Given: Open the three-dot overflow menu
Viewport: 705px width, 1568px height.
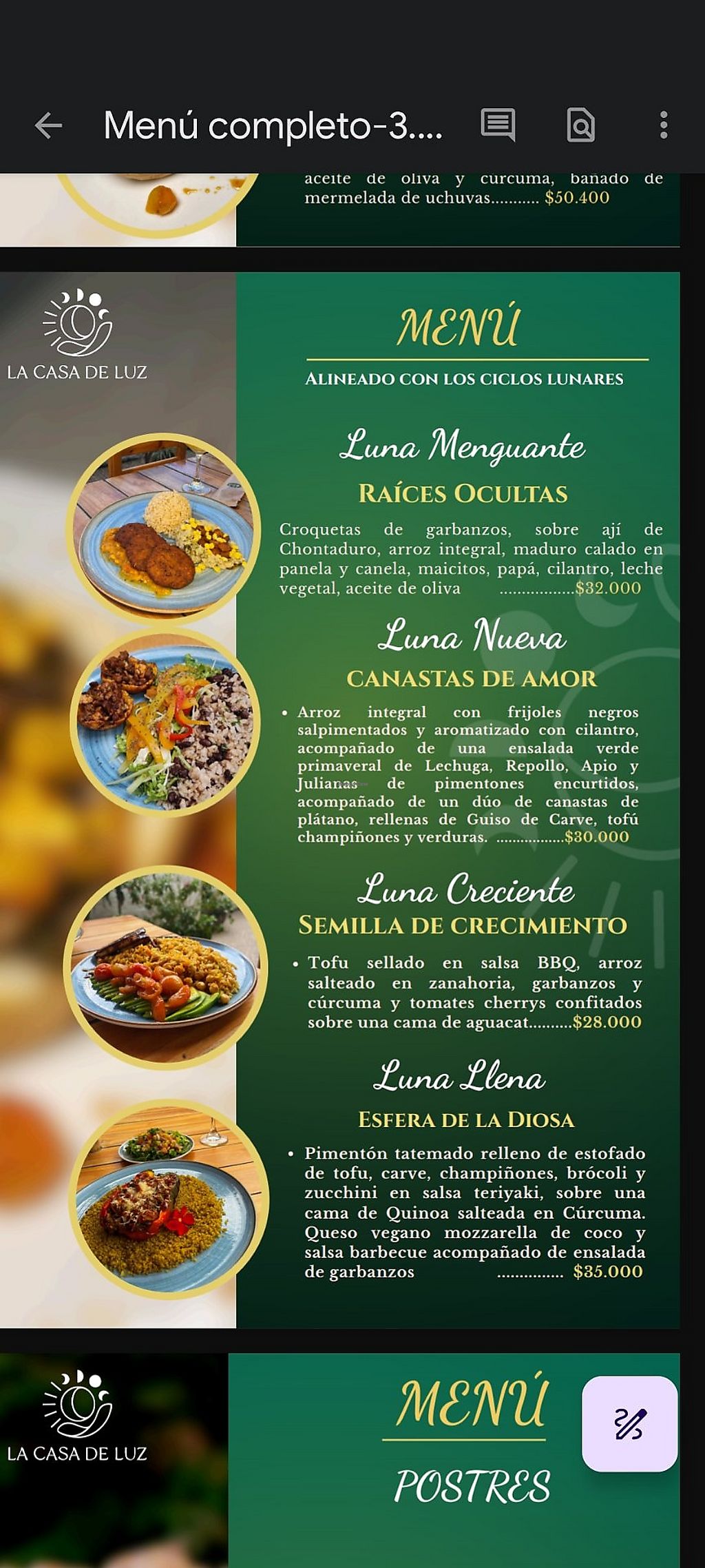Looking at the screenshot, I should (x=663, y=125).
